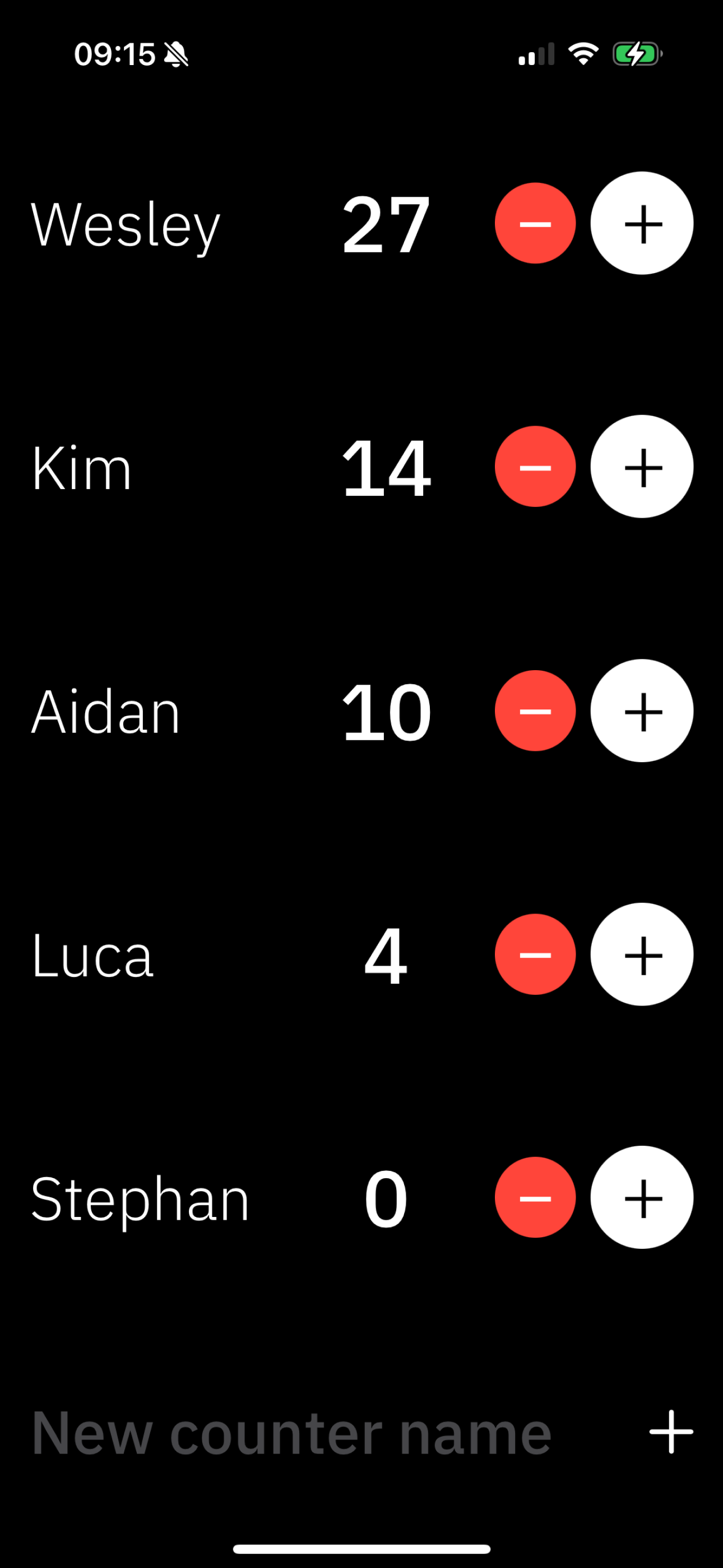Tap the minus icon beside Luca
723x1568 pixels.
point(536,954)
